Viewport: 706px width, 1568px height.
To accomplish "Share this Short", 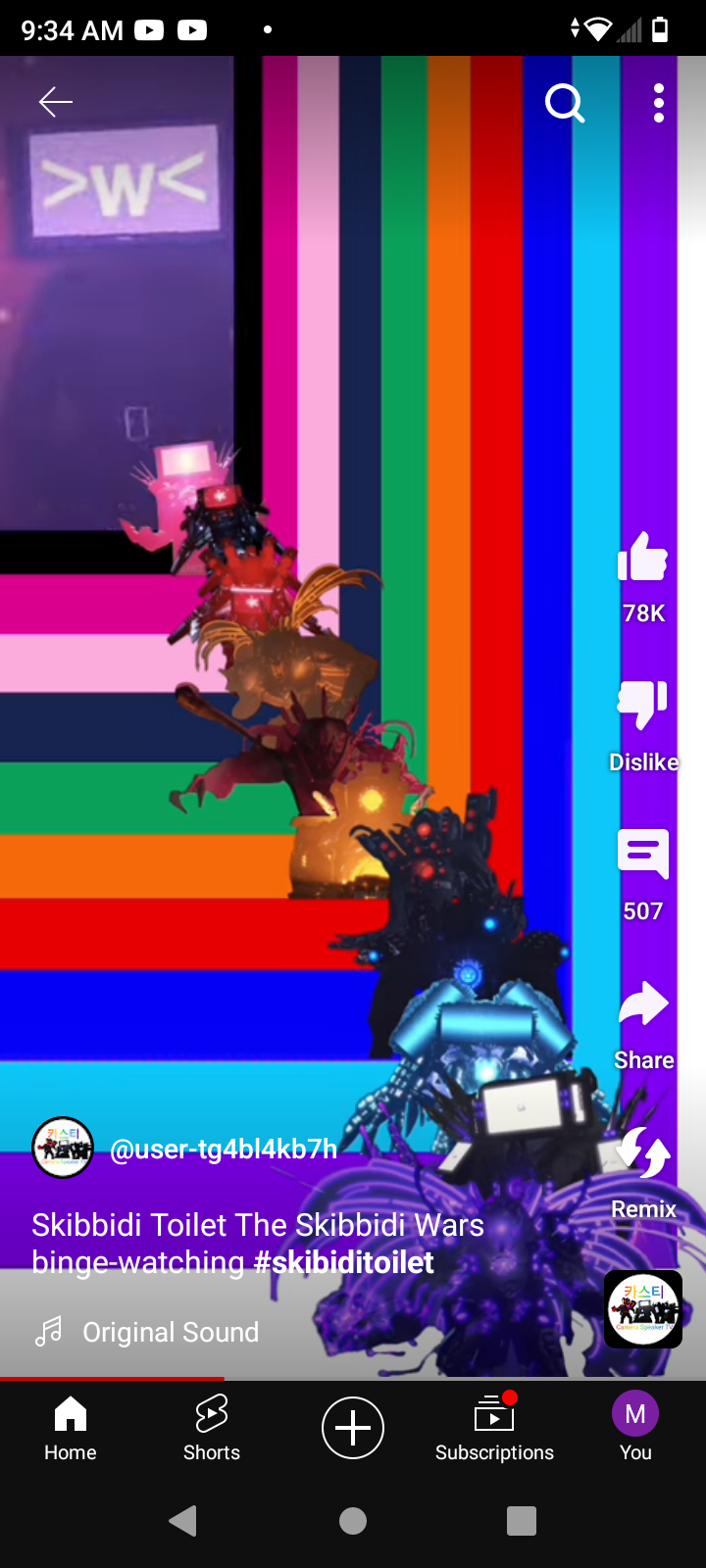I will [643, 1005].
